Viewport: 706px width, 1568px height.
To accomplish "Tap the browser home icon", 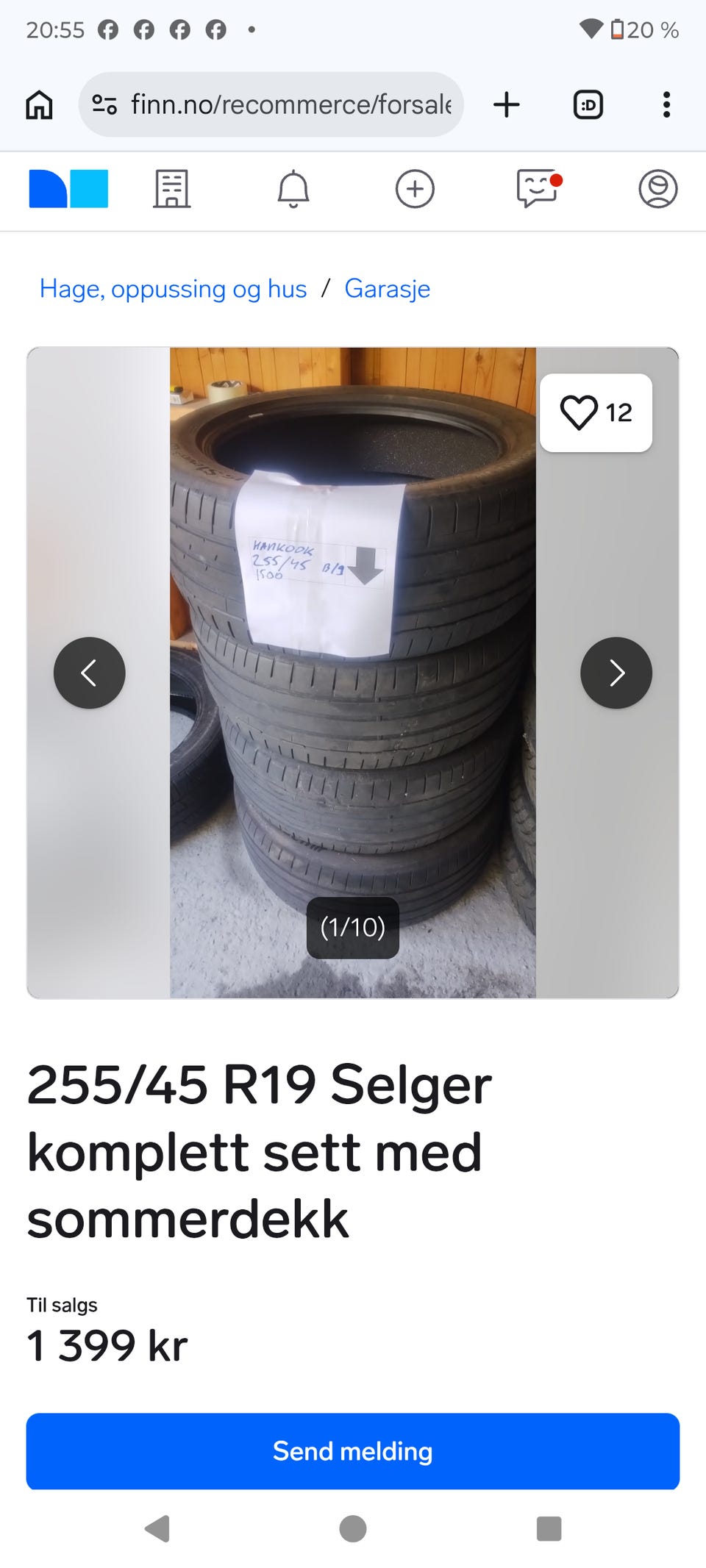I will (39, 104).
